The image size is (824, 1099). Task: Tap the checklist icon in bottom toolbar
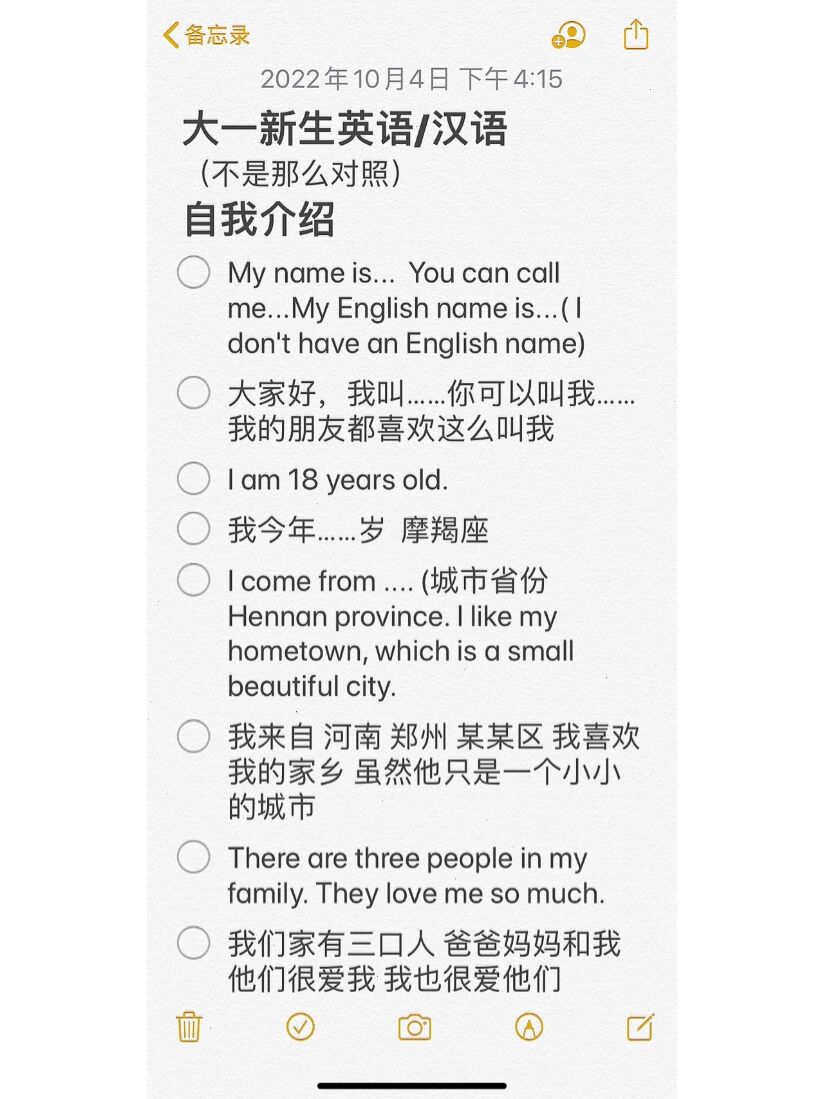point(300,1027)
